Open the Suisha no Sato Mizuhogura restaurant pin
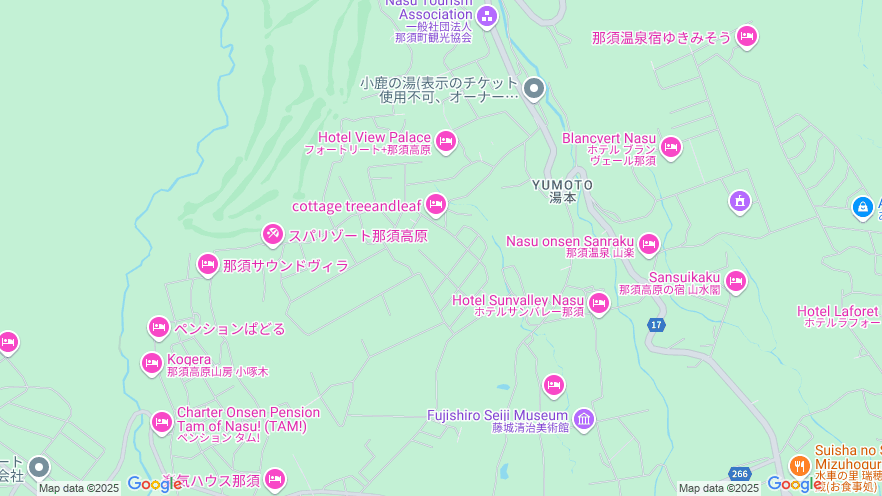Screen dimensions: 882x496 click(799, 466)
